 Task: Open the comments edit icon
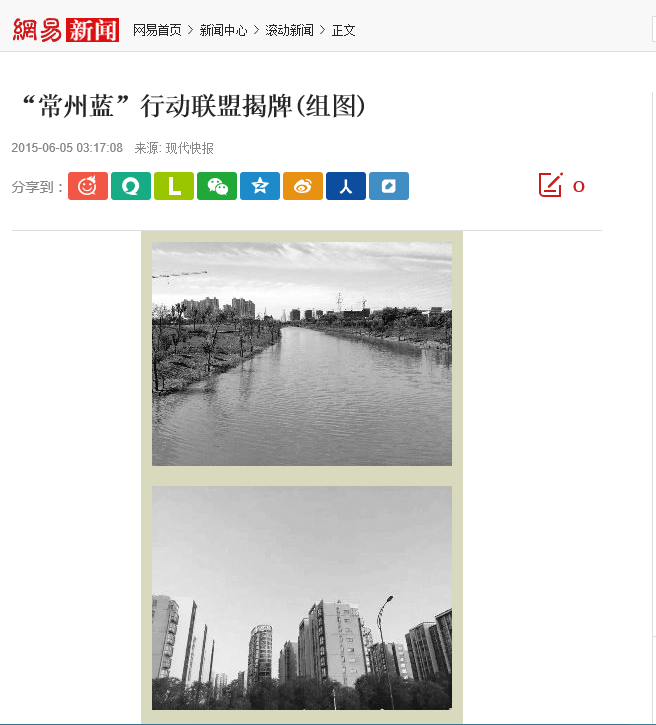coord(550,185)
